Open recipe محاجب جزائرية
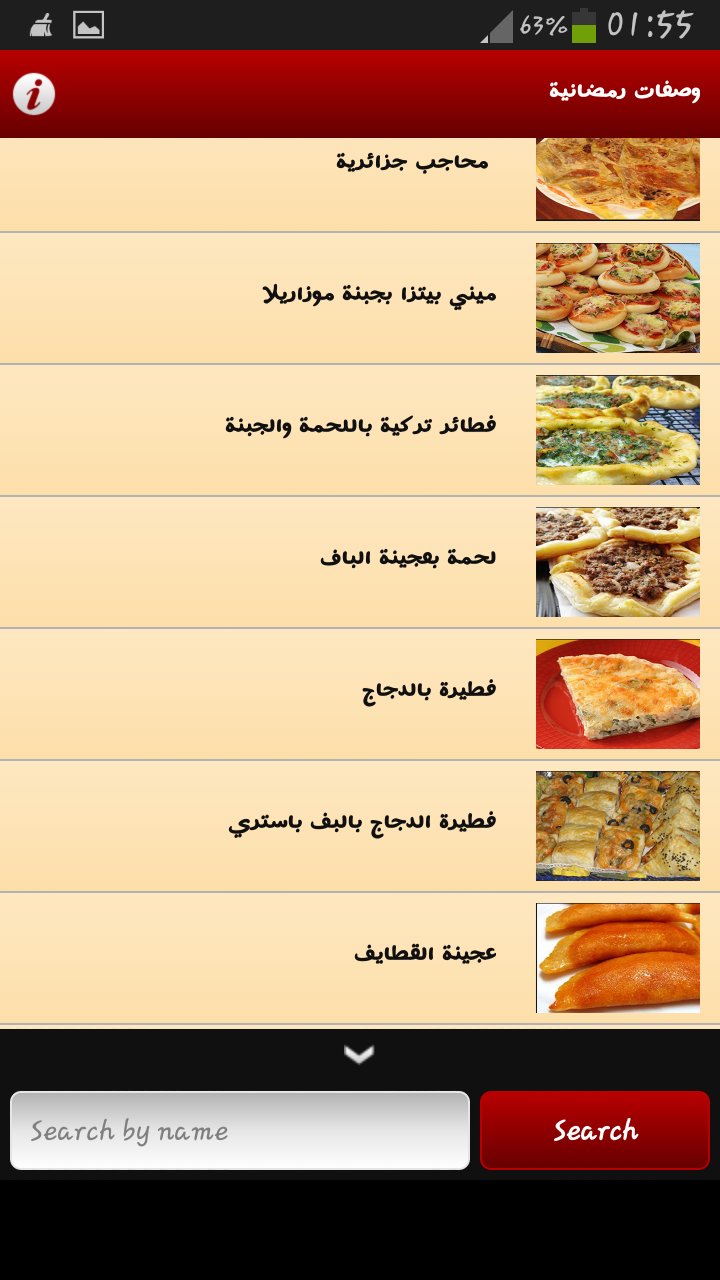The height and width of the screenshot is (1280, 720). pos(360,184)
